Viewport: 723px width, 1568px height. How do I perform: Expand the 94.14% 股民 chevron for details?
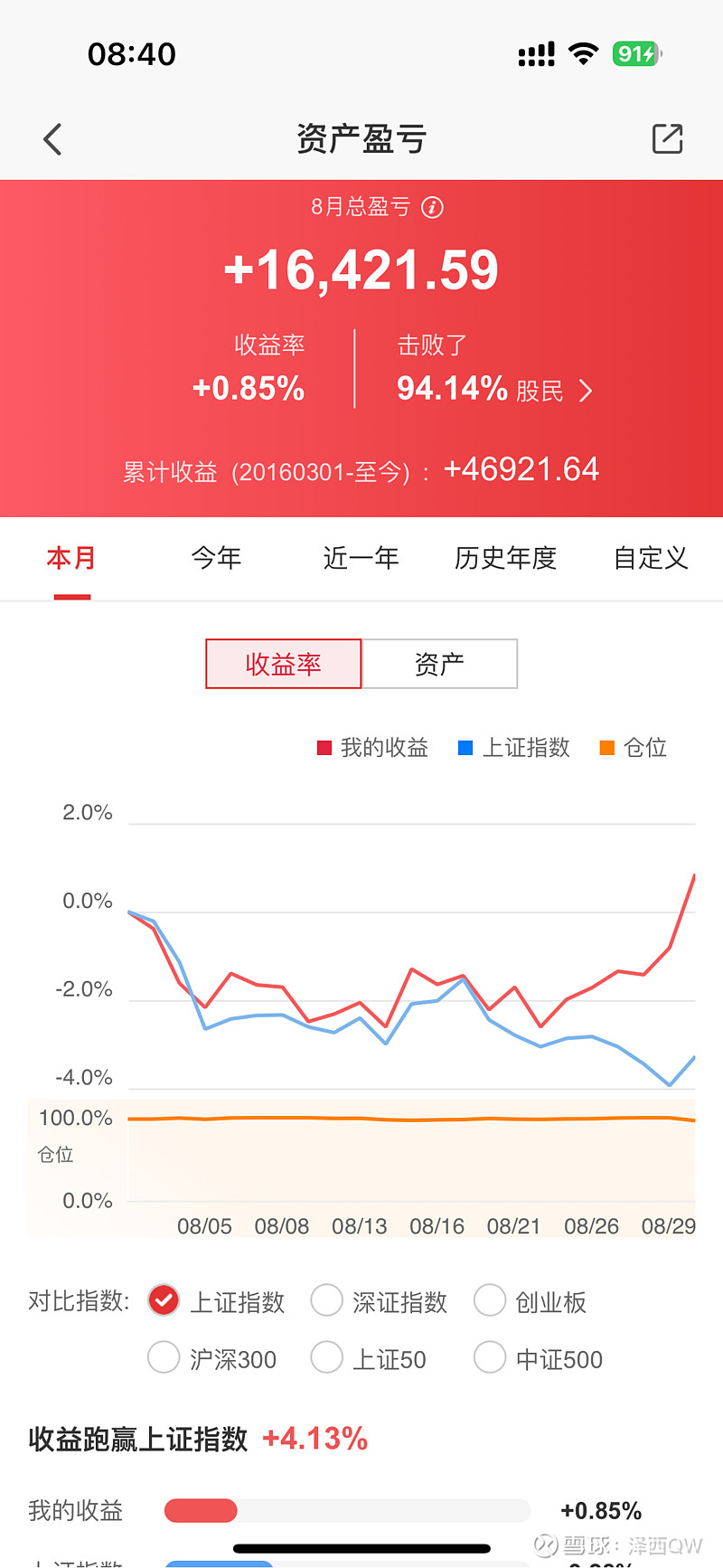586,391
